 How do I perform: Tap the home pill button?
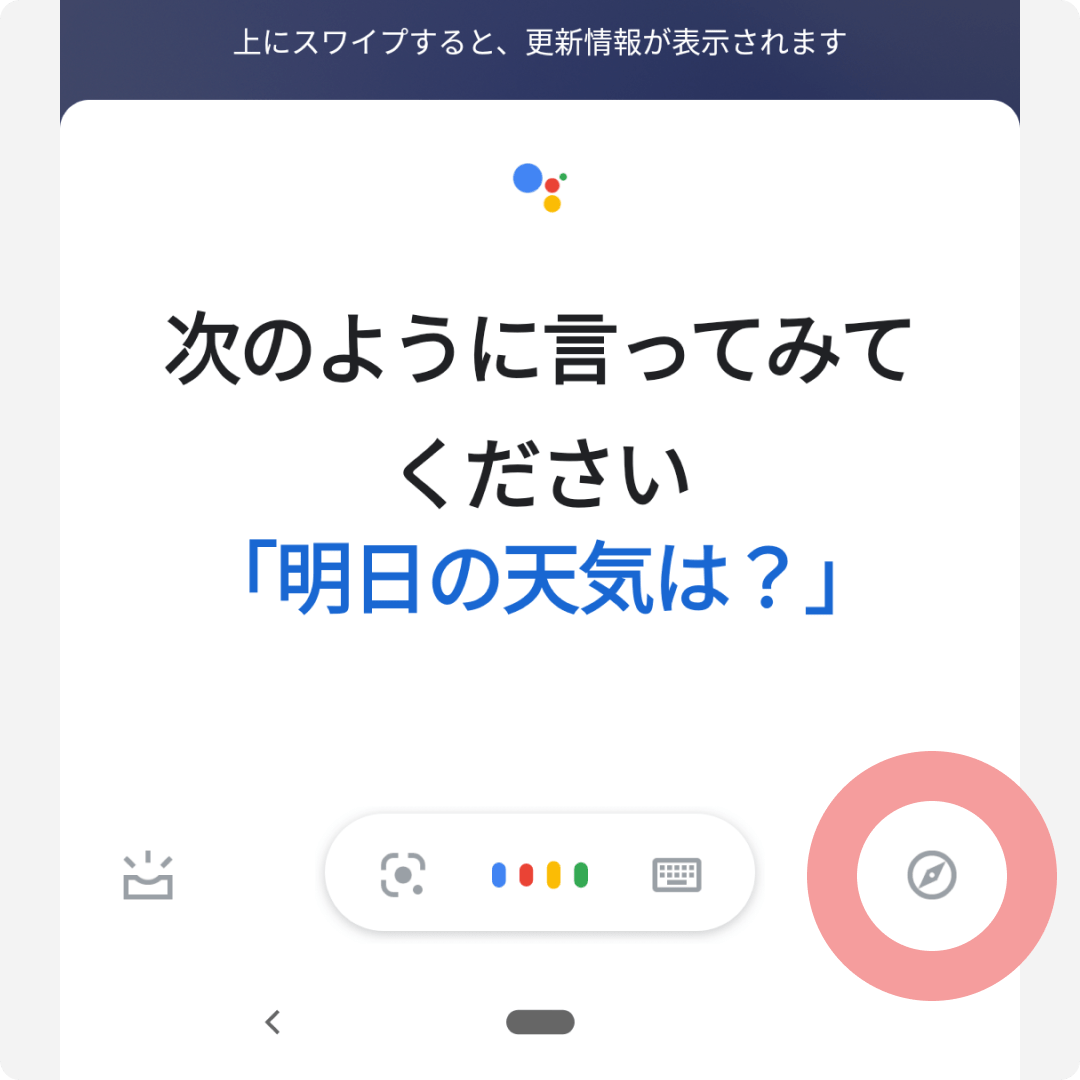tap(540, 1021)
